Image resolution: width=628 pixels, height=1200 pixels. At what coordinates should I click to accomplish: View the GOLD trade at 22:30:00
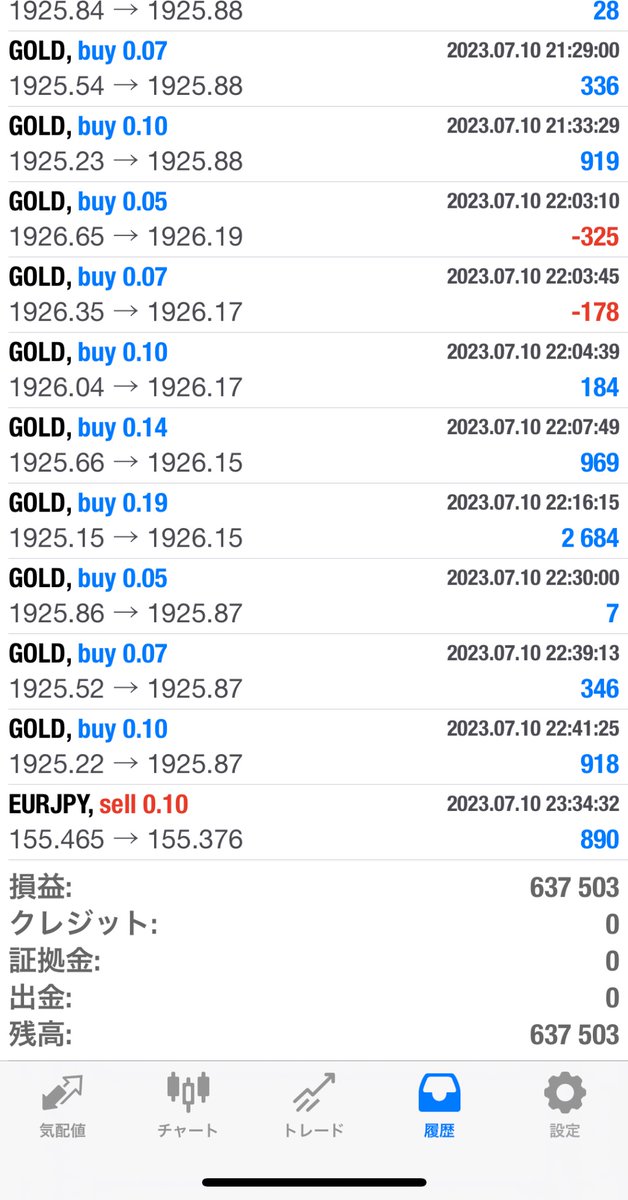[314, 596]
